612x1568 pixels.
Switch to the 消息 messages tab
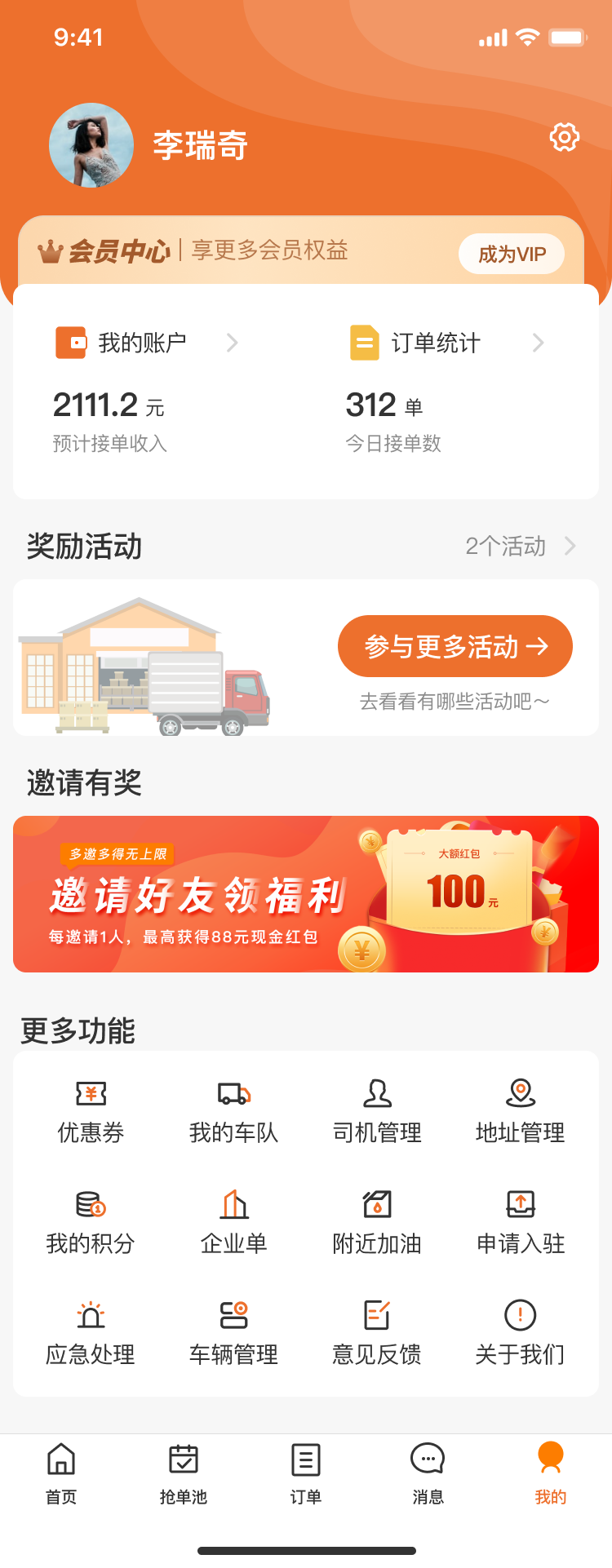(x=428, y=1473)
